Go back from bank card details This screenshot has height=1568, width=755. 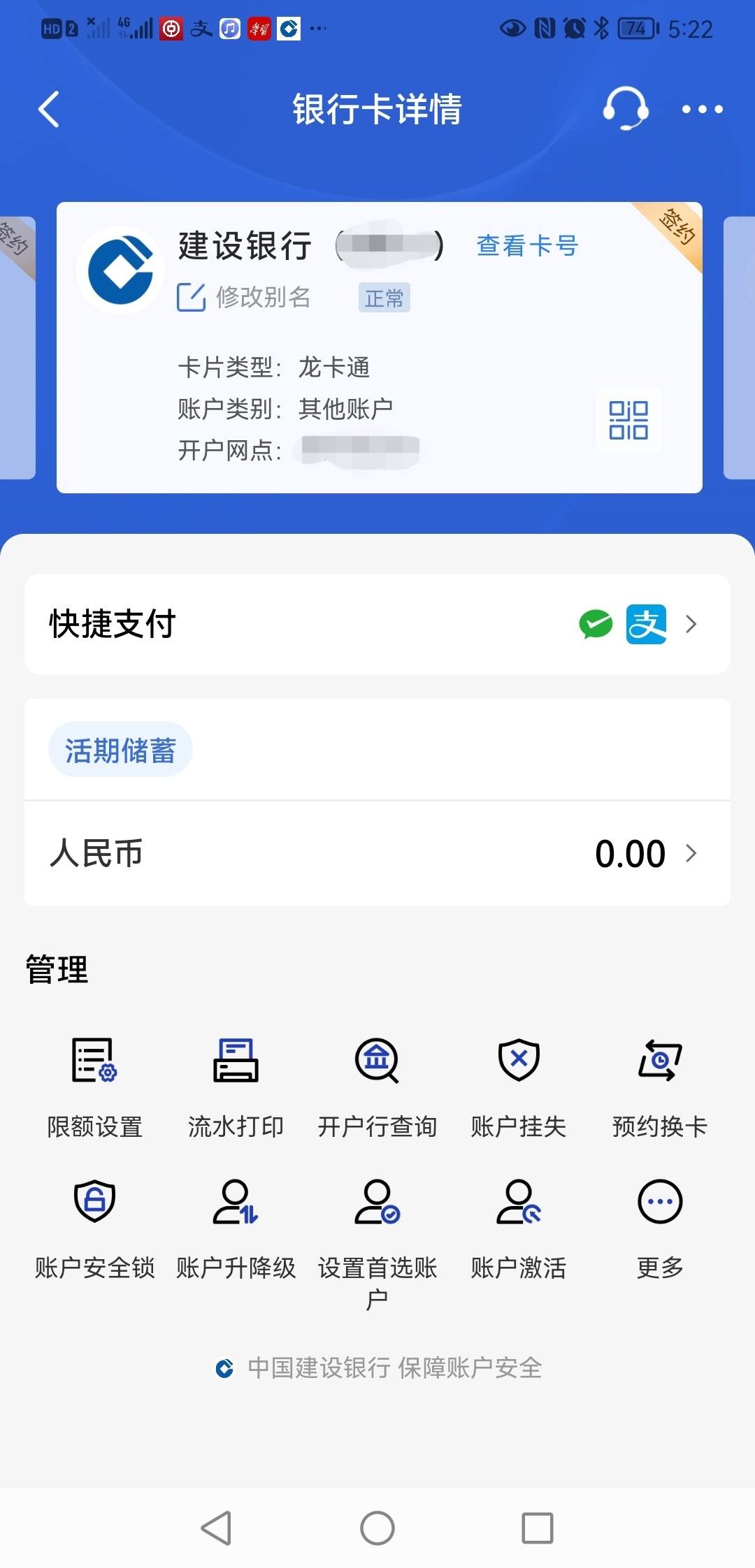(49, 110)
